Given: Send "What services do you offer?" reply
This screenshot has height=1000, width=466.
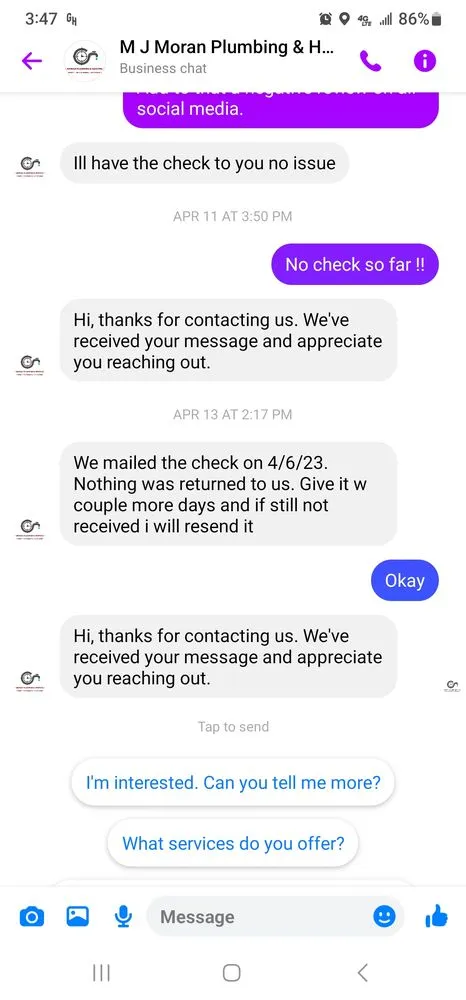Looking at the screenshot, I should (233, 843).
